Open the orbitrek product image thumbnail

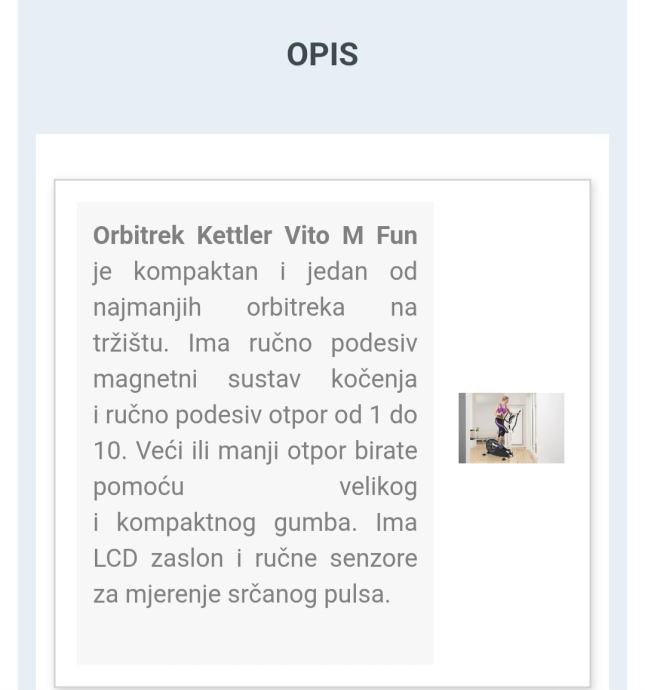pos(511,428)
